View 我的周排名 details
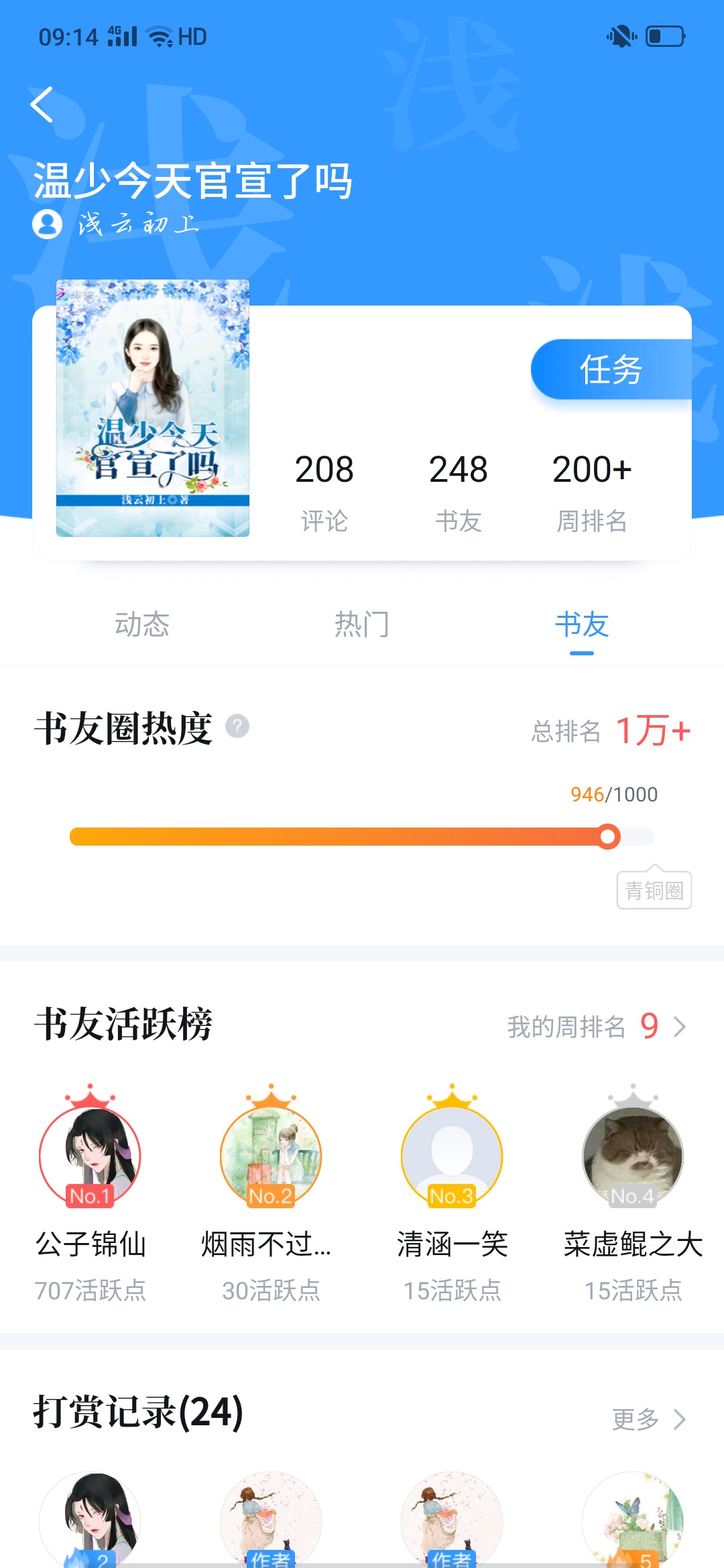Screen dimensions: 724x1568 [597, 1027]
